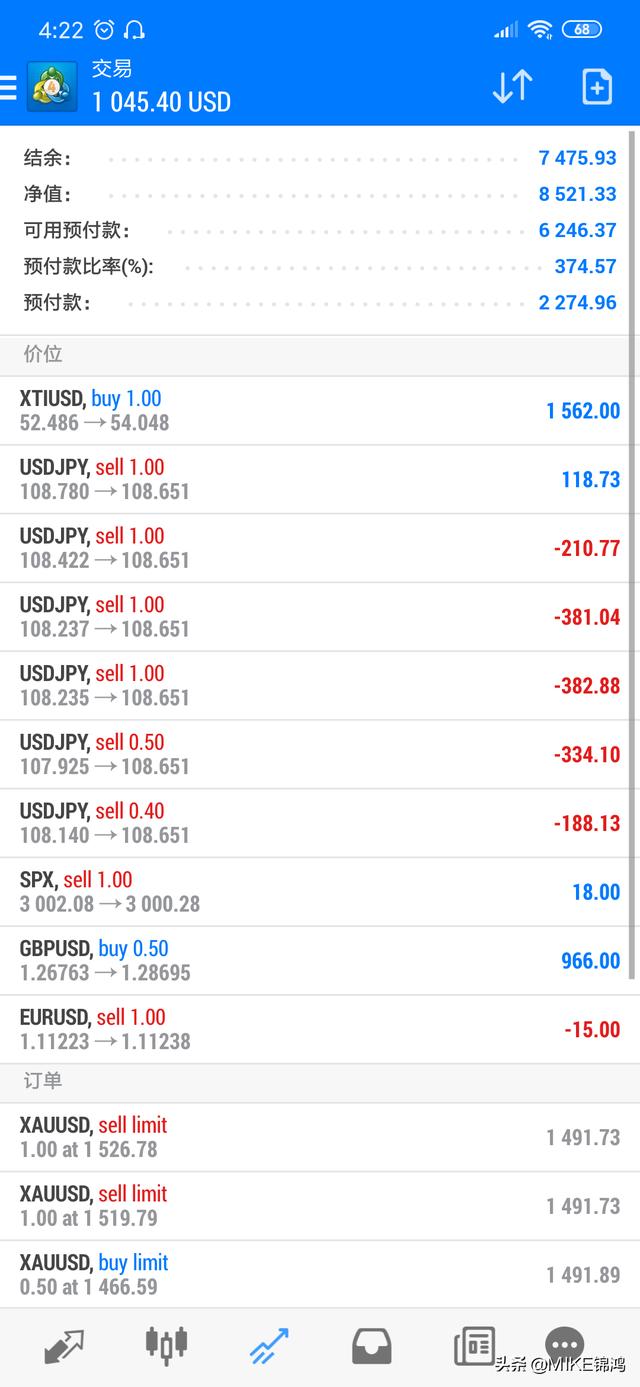Open the GBPUSD buy 0.50 position

pyautogui.click(x=320, y=961)
